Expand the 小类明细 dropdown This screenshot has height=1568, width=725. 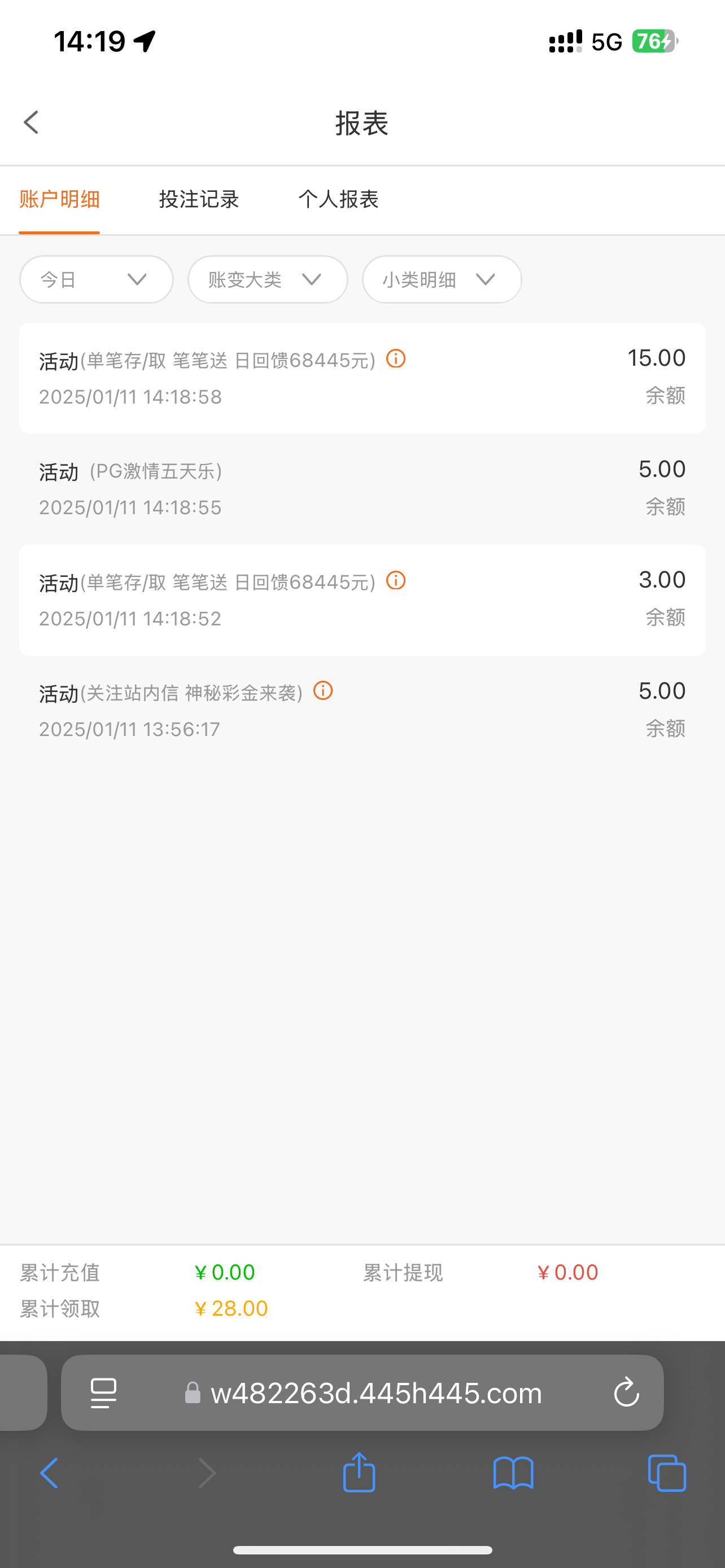tap(442, 279)
